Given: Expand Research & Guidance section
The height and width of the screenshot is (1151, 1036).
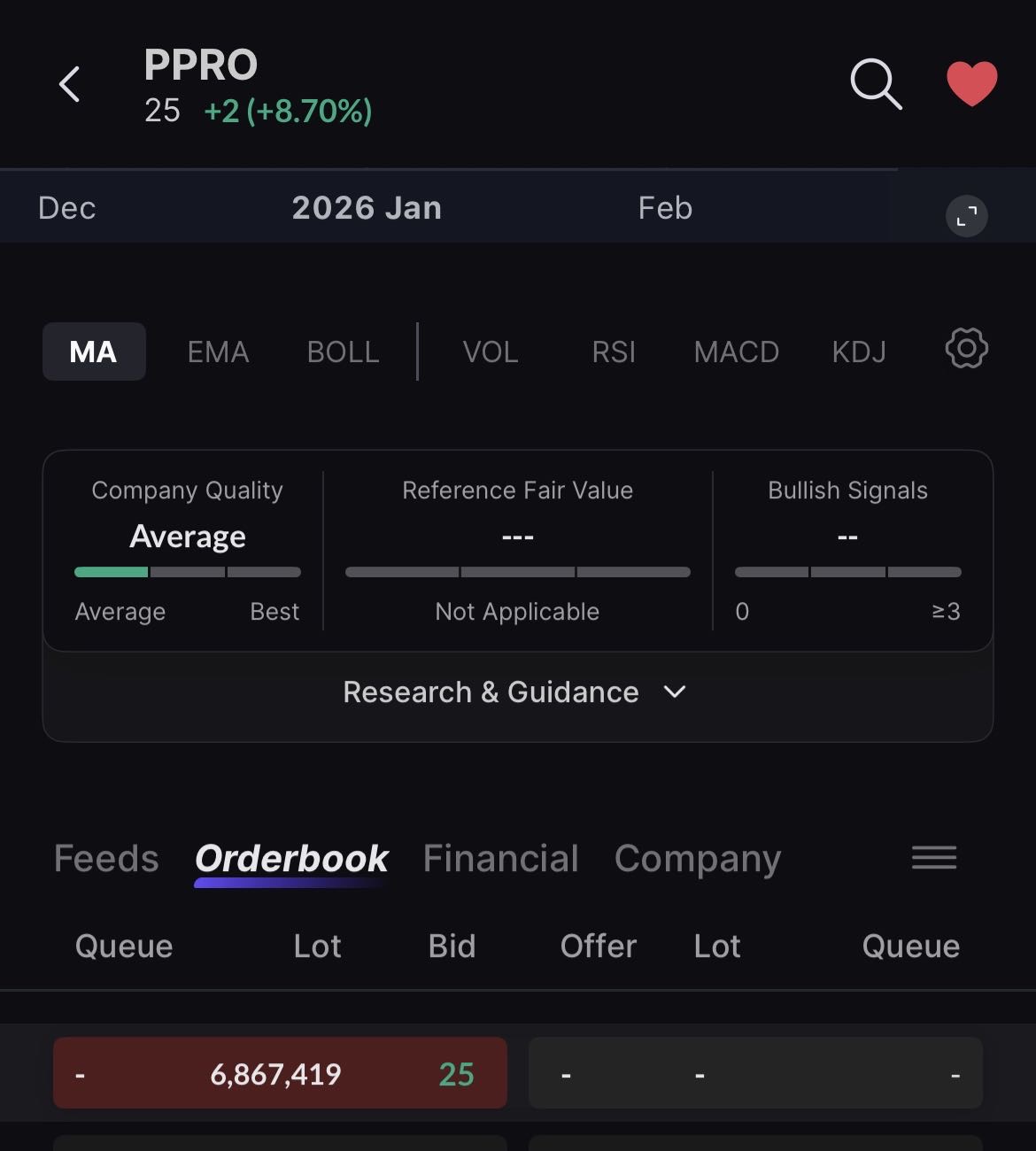Looking at the screenshot, I should point(515,692).
